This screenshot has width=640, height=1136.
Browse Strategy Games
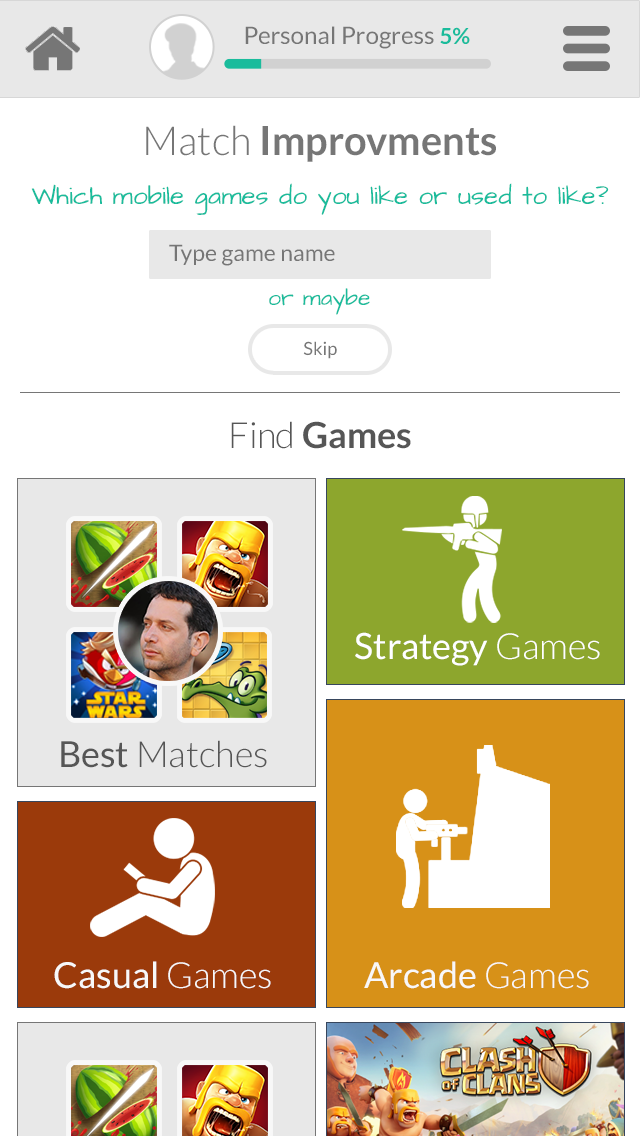(475, 582)
